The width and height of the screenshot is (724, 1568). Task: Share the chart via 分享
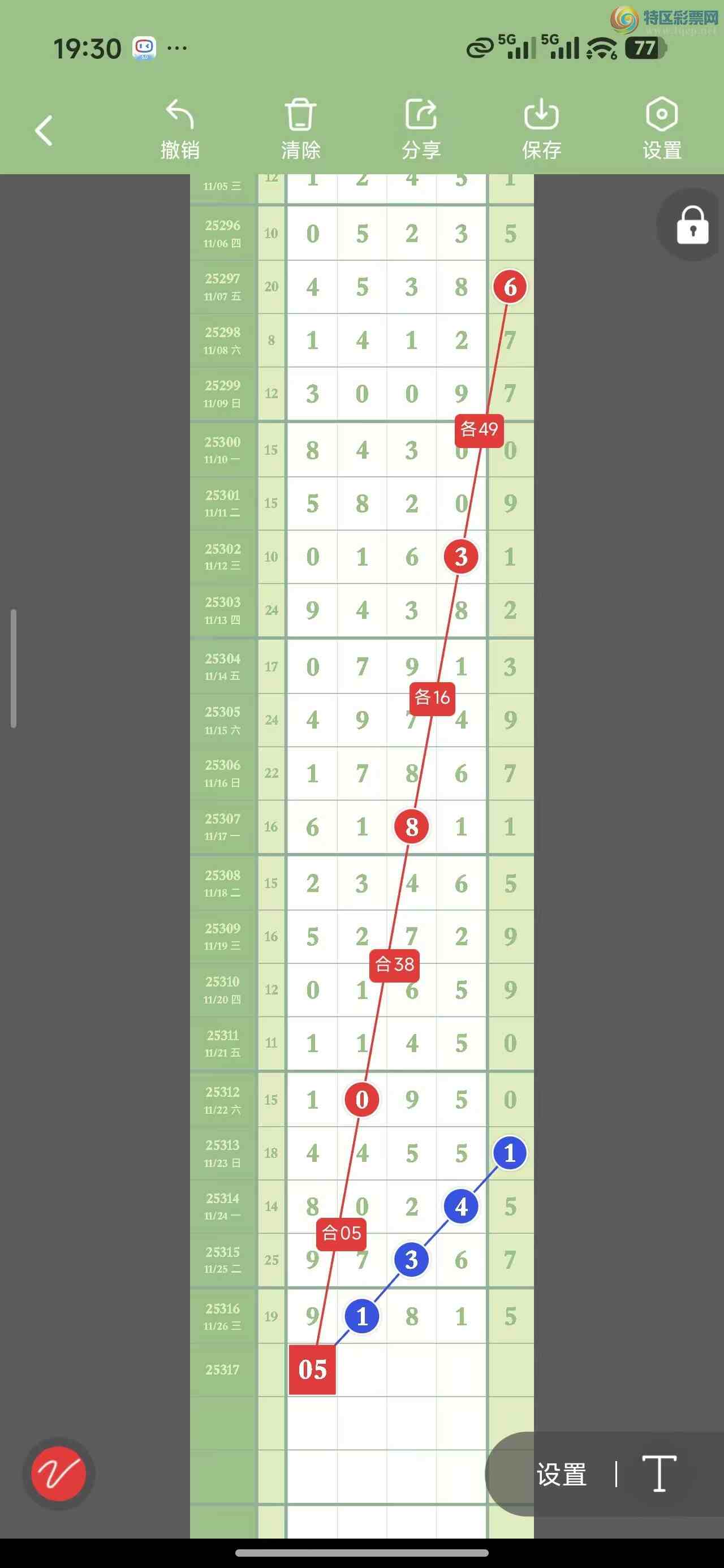tap(421, 128)
